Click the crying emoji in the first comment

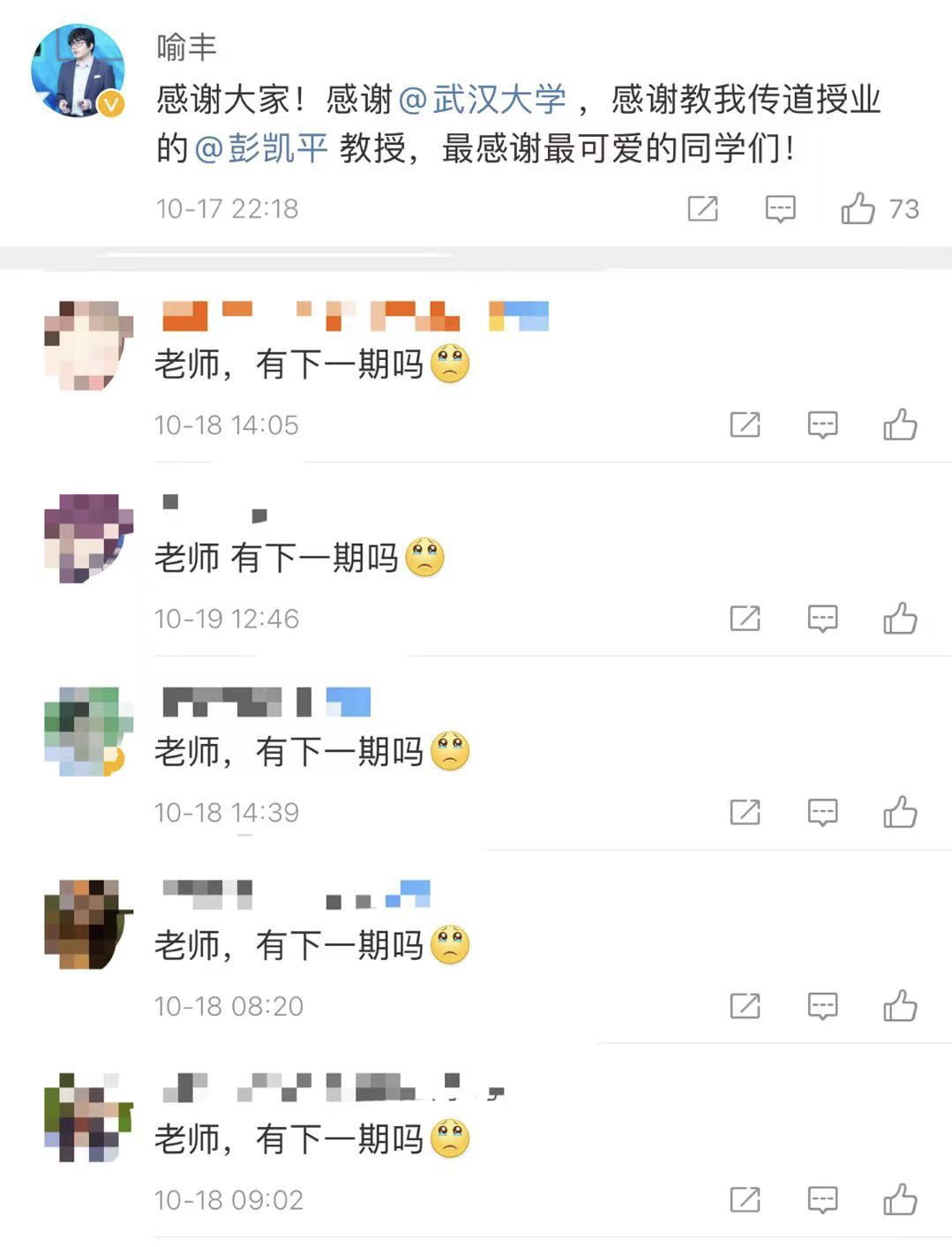(449, 362)
